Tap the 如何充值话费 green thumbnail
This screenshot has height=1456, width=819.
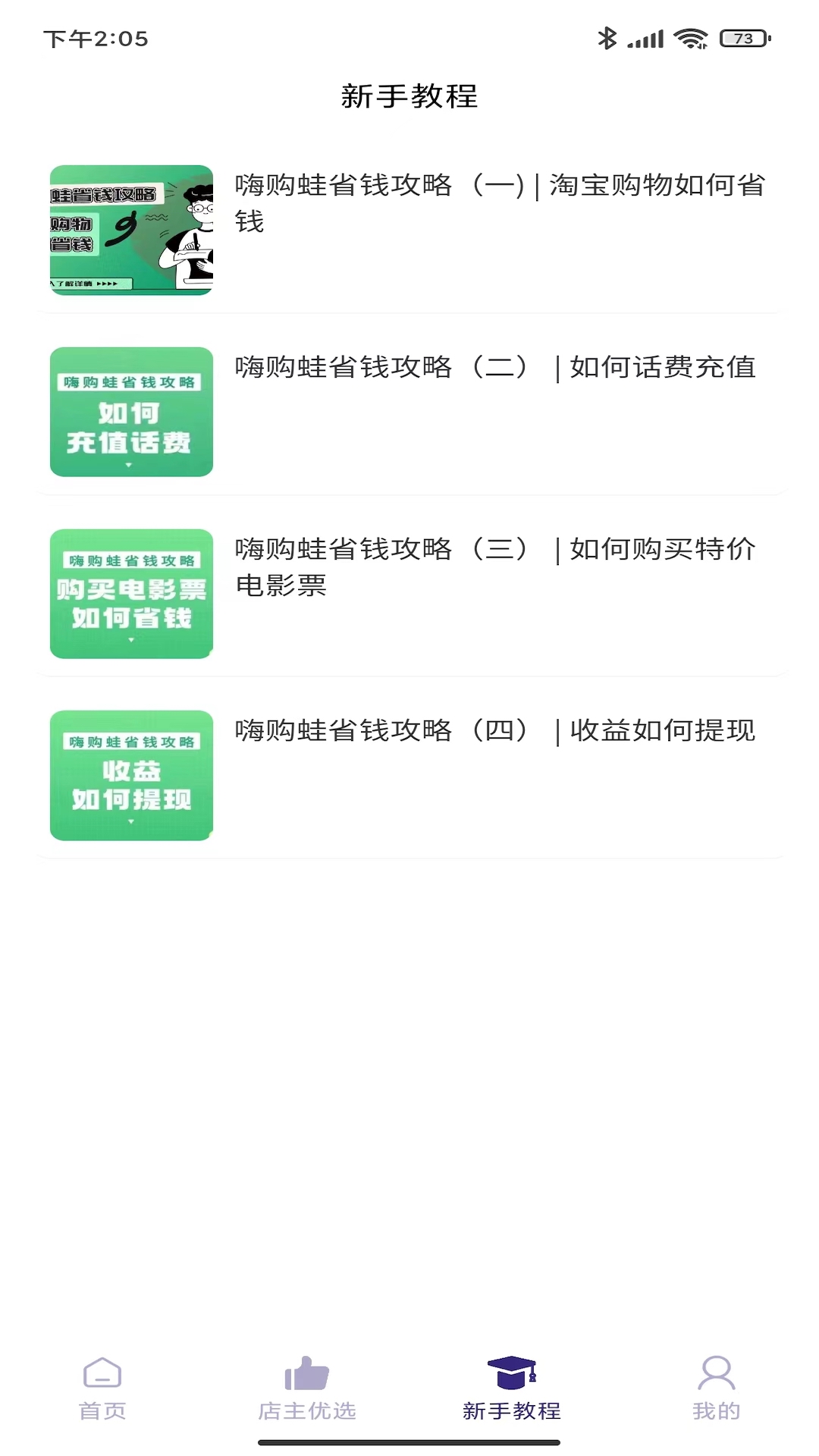click(x=131, y=412)
